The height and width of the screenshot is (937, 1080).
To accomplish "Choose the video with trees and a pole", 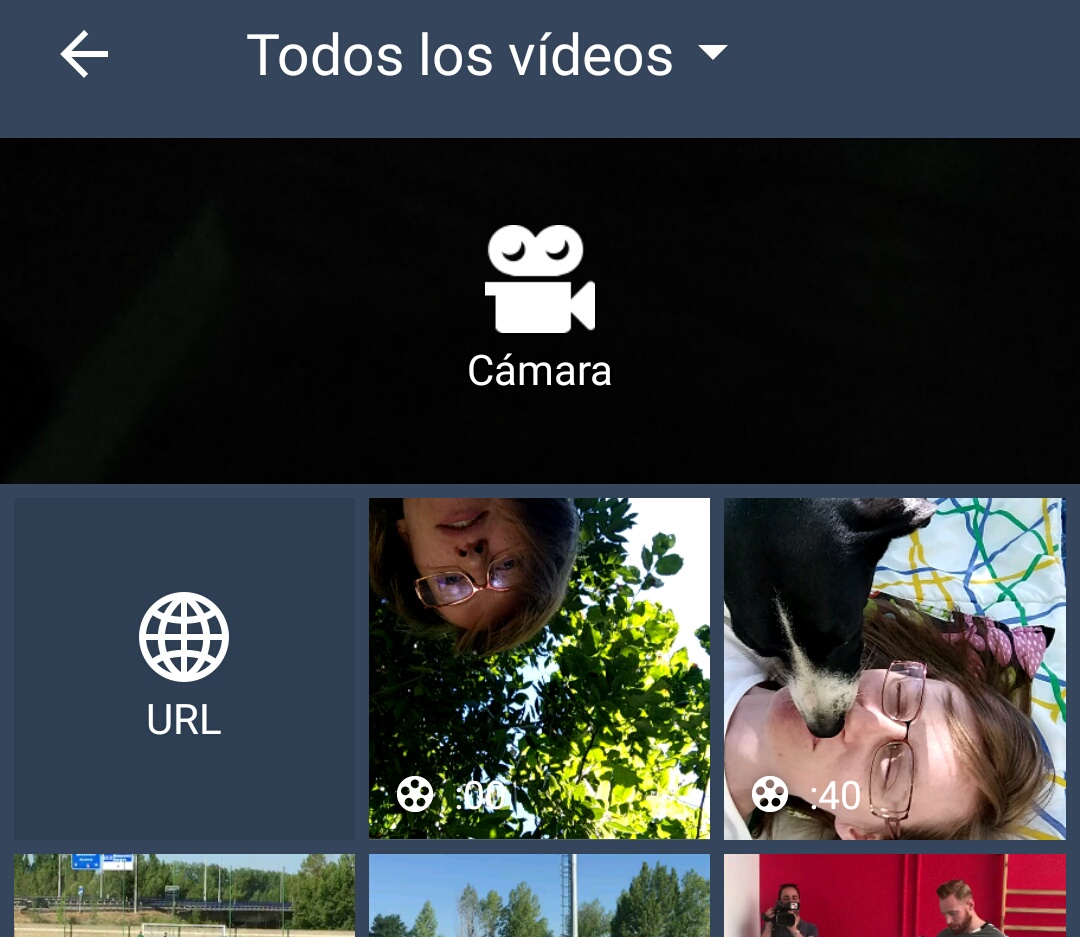I will click(539, 895).
